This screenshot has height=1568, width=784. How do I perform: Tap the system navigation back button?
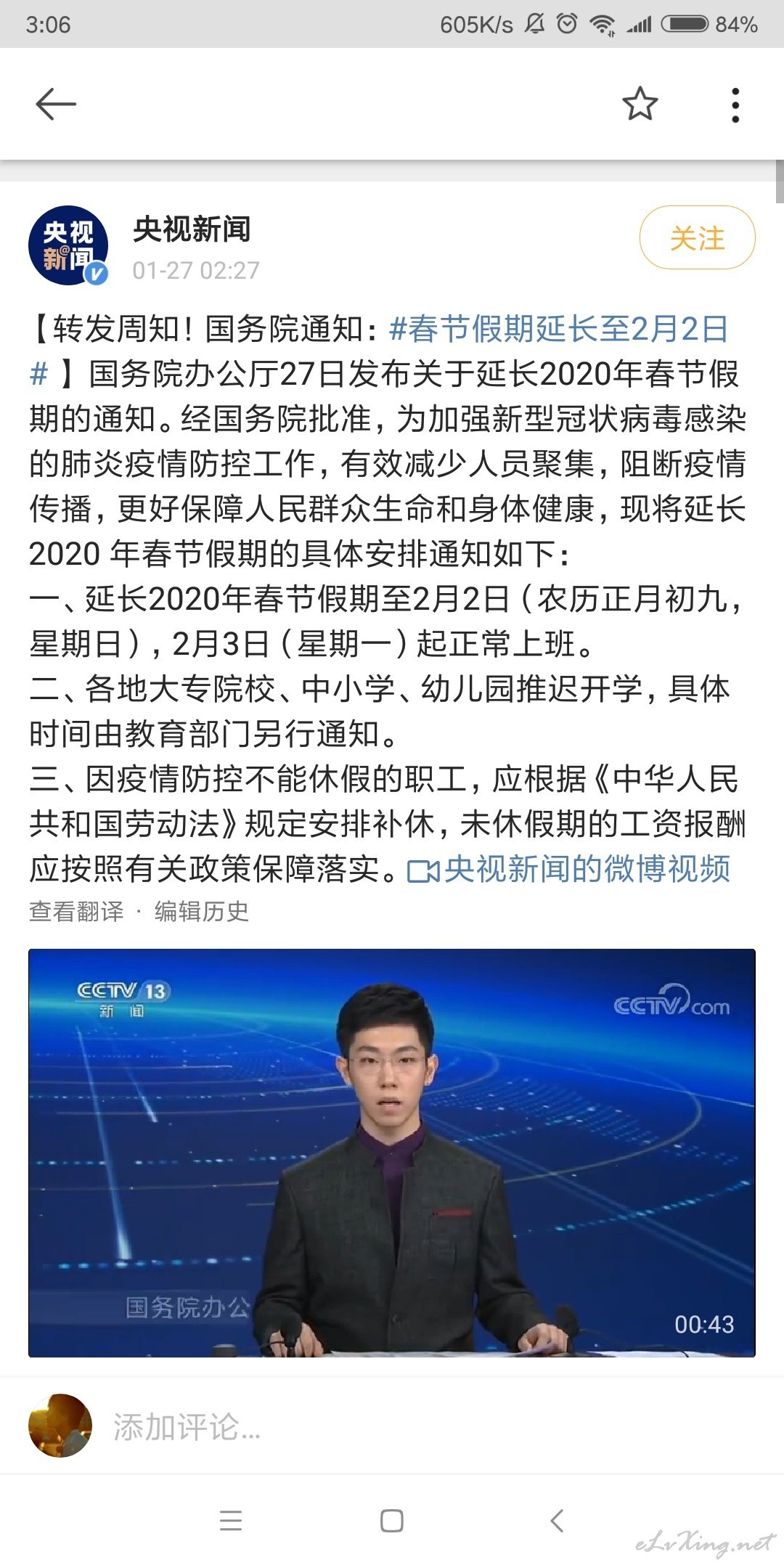click(557, 1520)
